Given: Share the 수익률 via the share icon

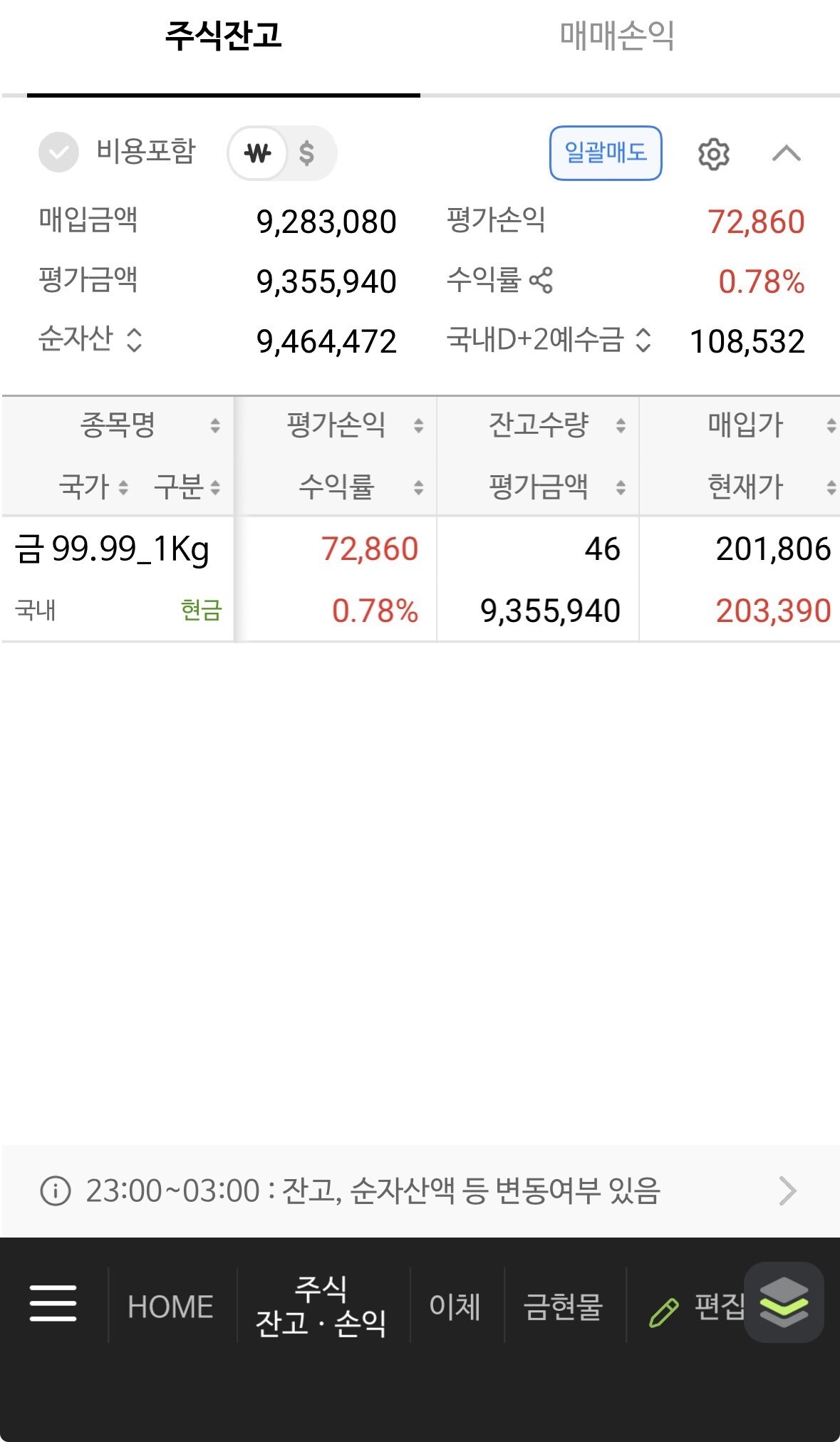Looking at the screenshot, I should click(x=541, y=280).
